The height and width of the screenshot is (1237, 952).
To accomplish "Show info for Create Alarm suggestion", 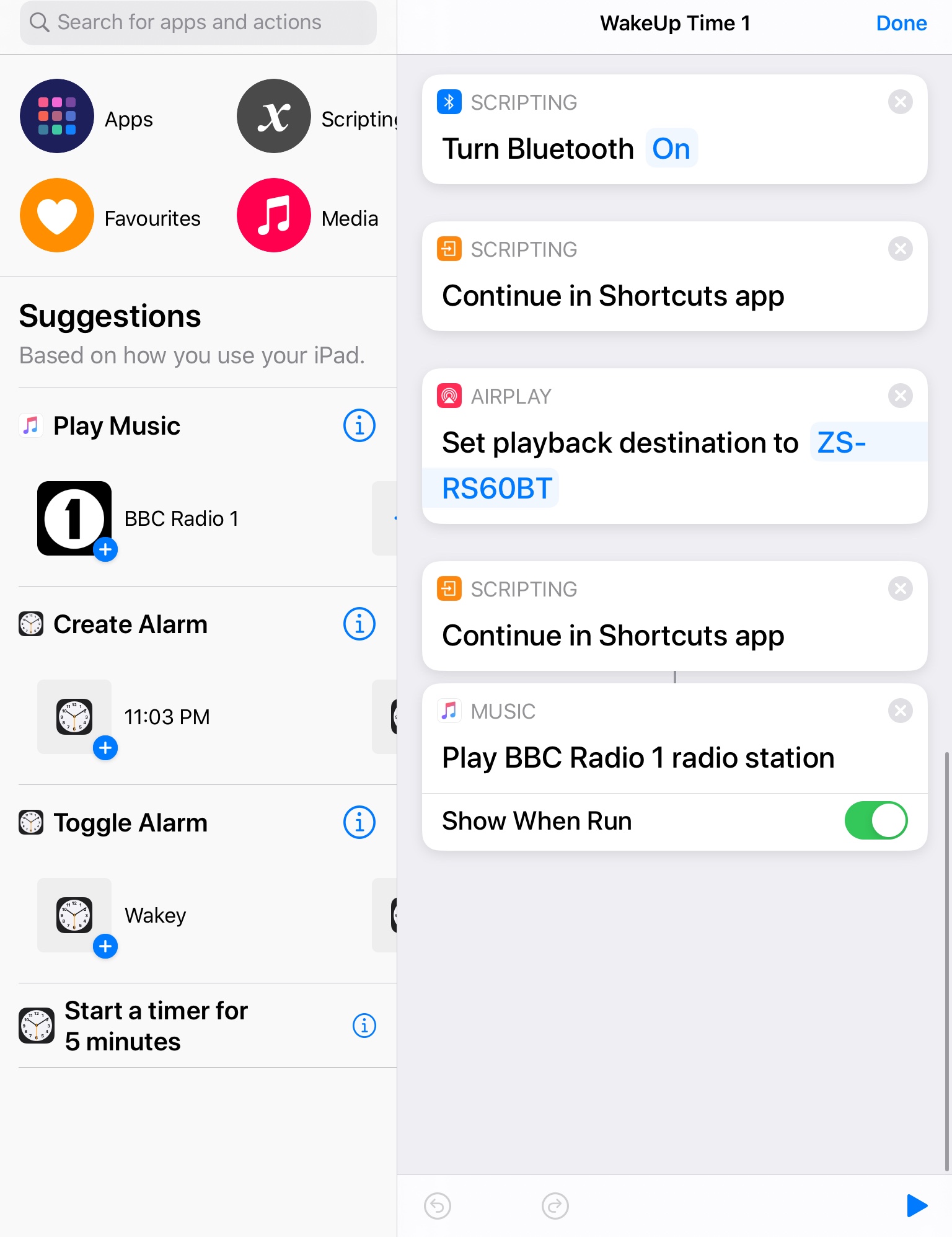I will [359, 624].
